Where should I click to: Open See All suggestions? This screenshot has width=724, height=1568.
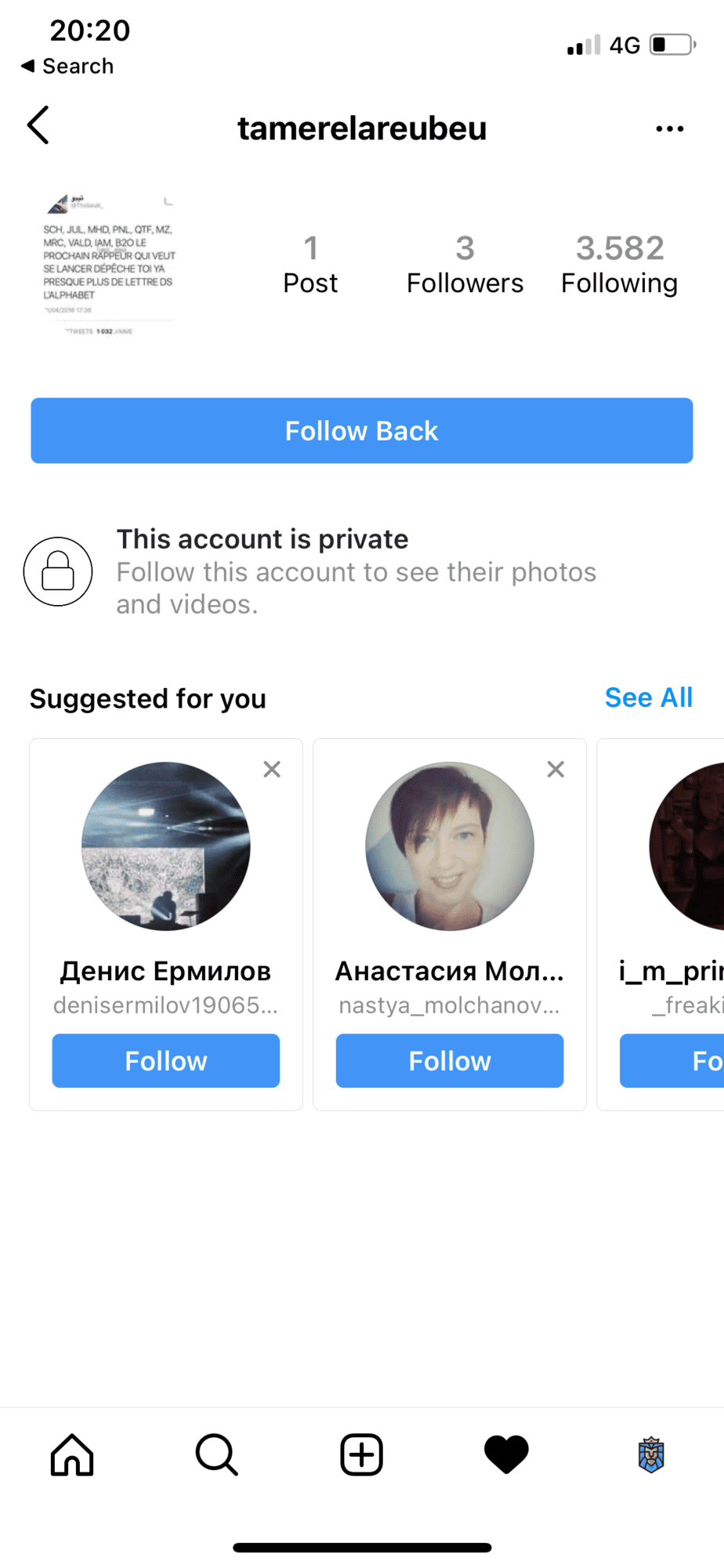click(648, 697)
